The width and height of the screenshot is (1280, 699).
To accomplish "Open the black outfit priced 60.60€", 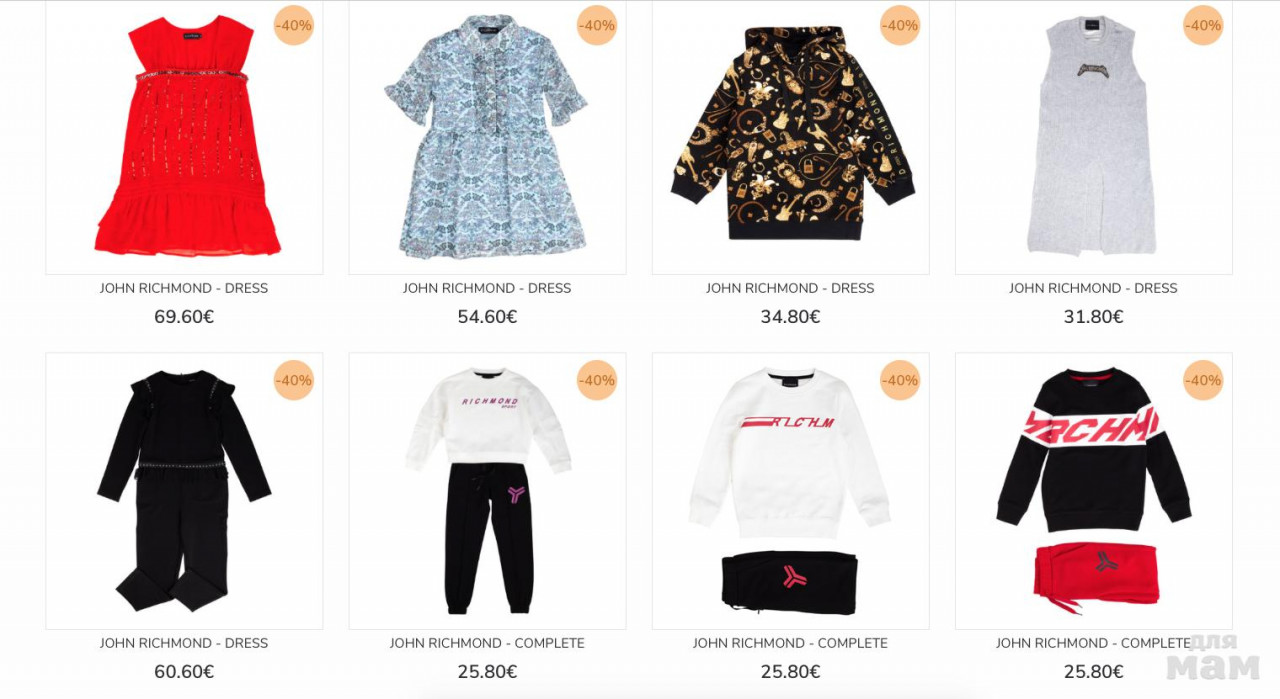I will [184, 490].
